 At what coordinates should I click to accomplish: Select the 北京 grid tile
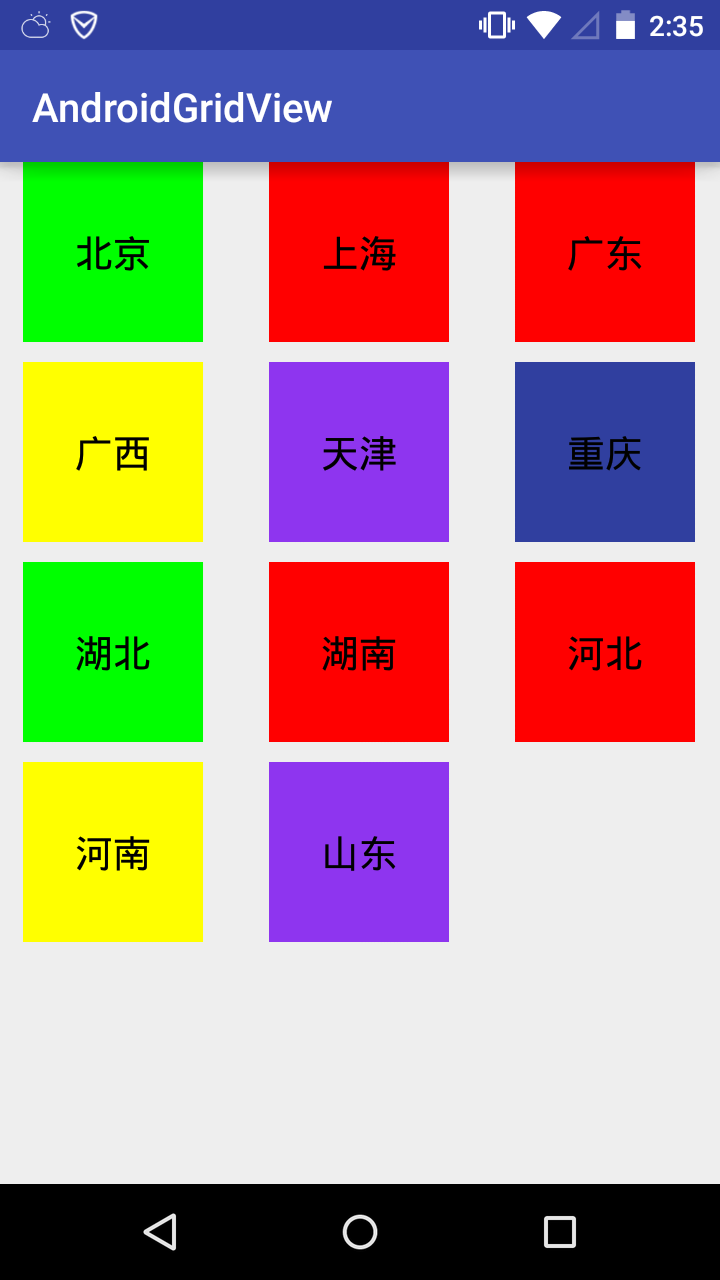(x=113, y=252)
